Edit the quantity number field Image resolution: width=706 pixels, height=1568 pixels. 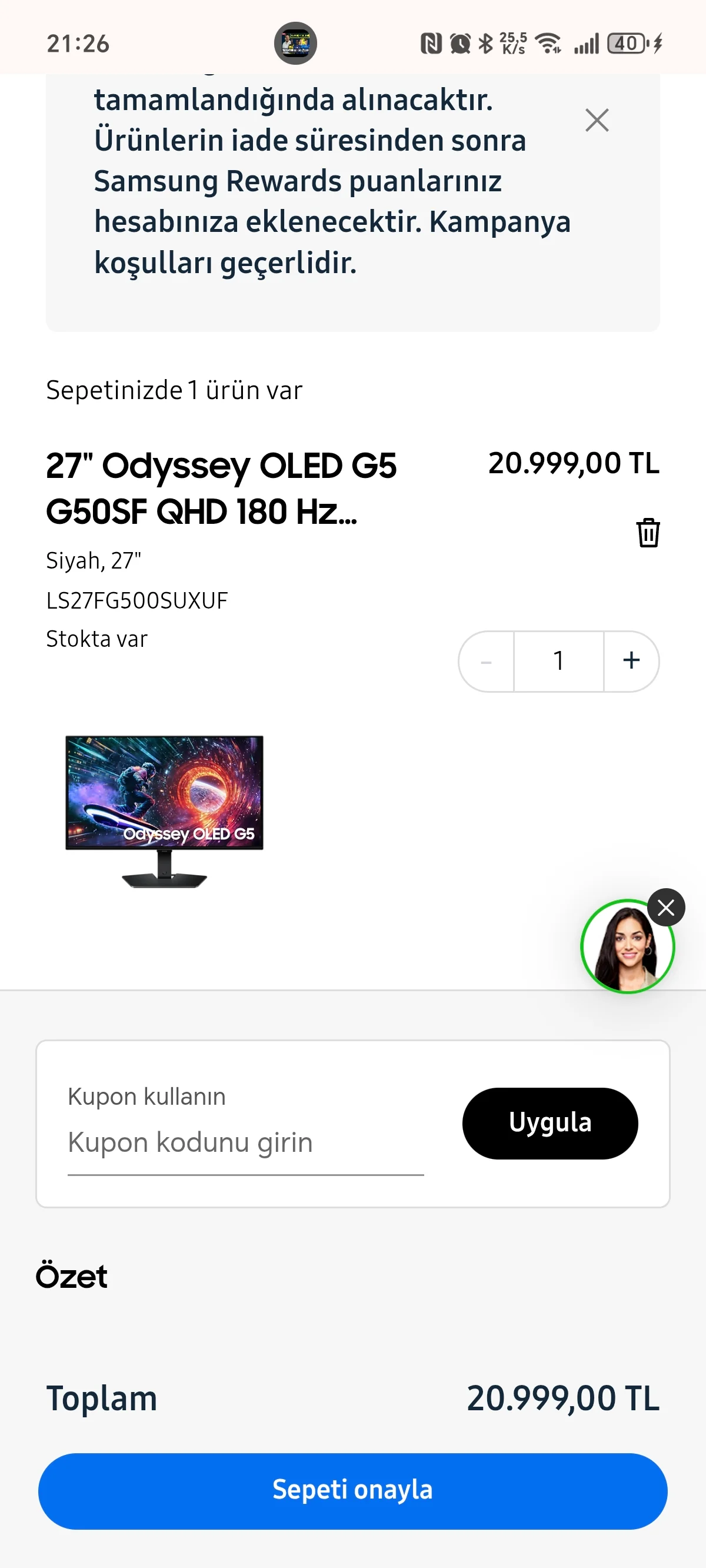coord(559,661)
